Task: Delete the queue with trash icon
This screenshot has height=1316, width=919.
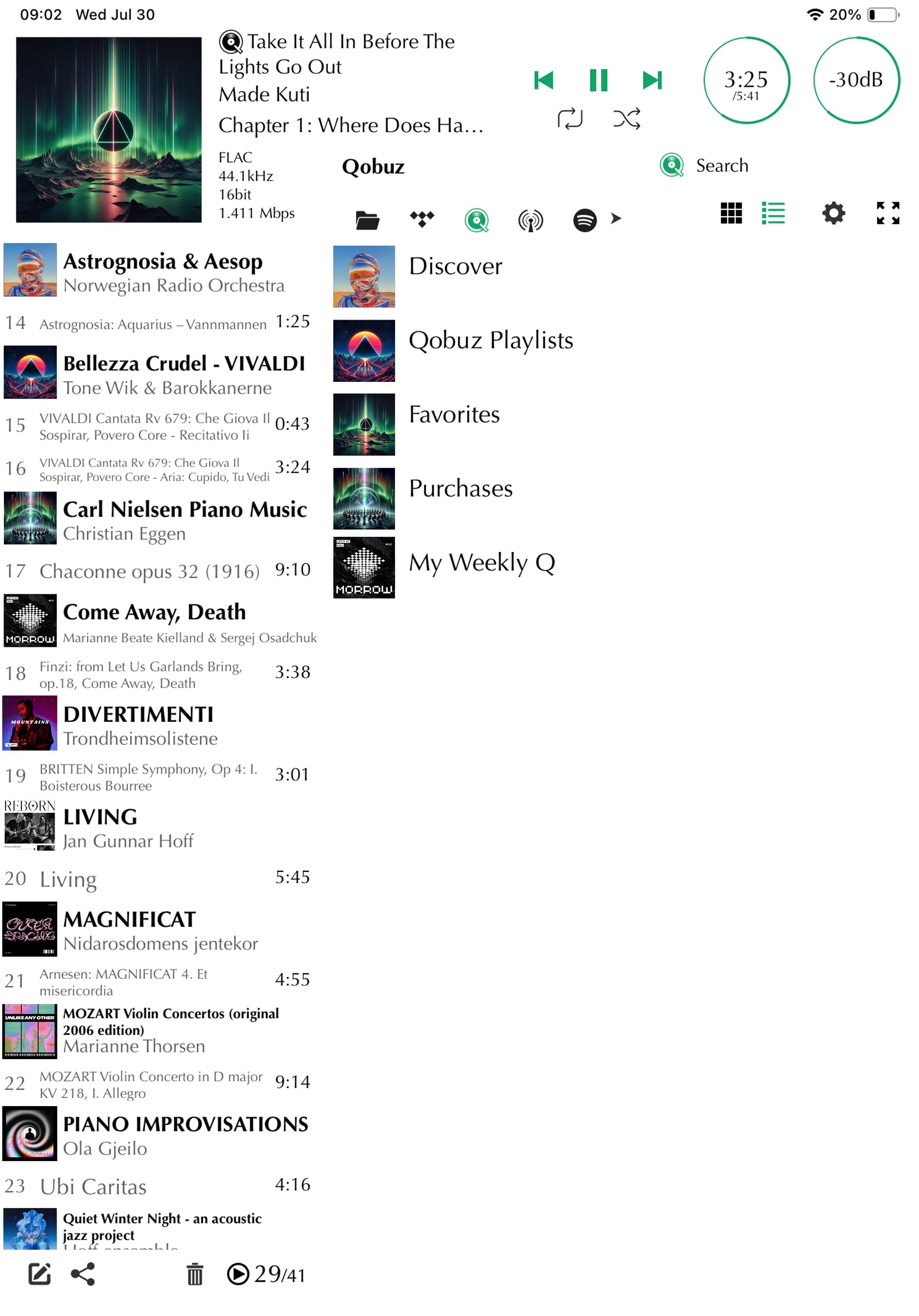Action: (x=195, y=1274)
